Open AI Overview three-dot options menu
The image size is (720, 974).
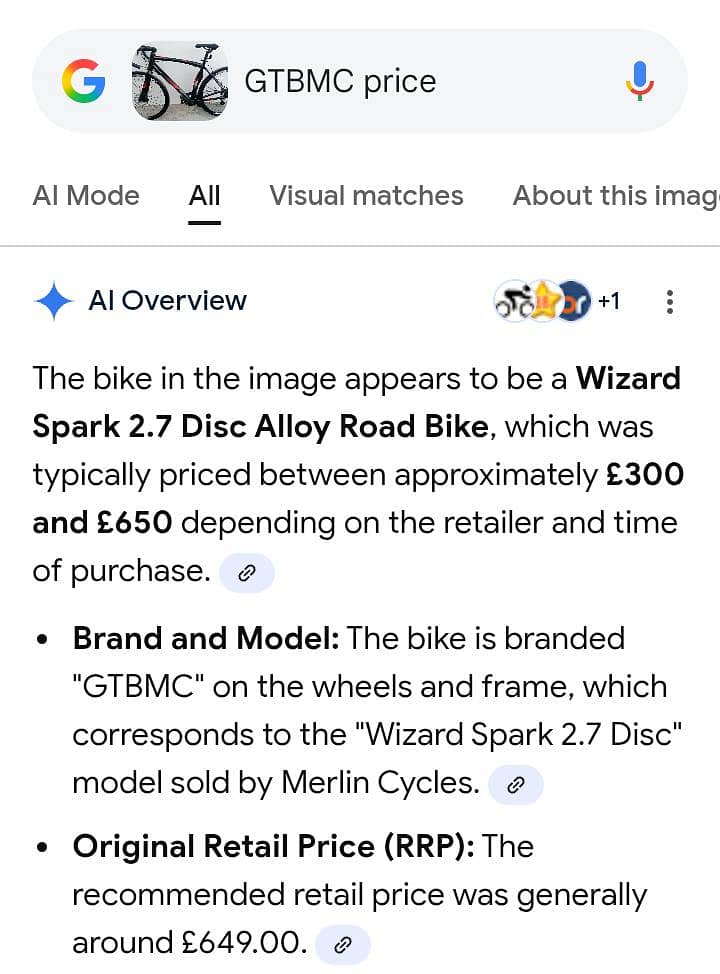coord(670,301)
